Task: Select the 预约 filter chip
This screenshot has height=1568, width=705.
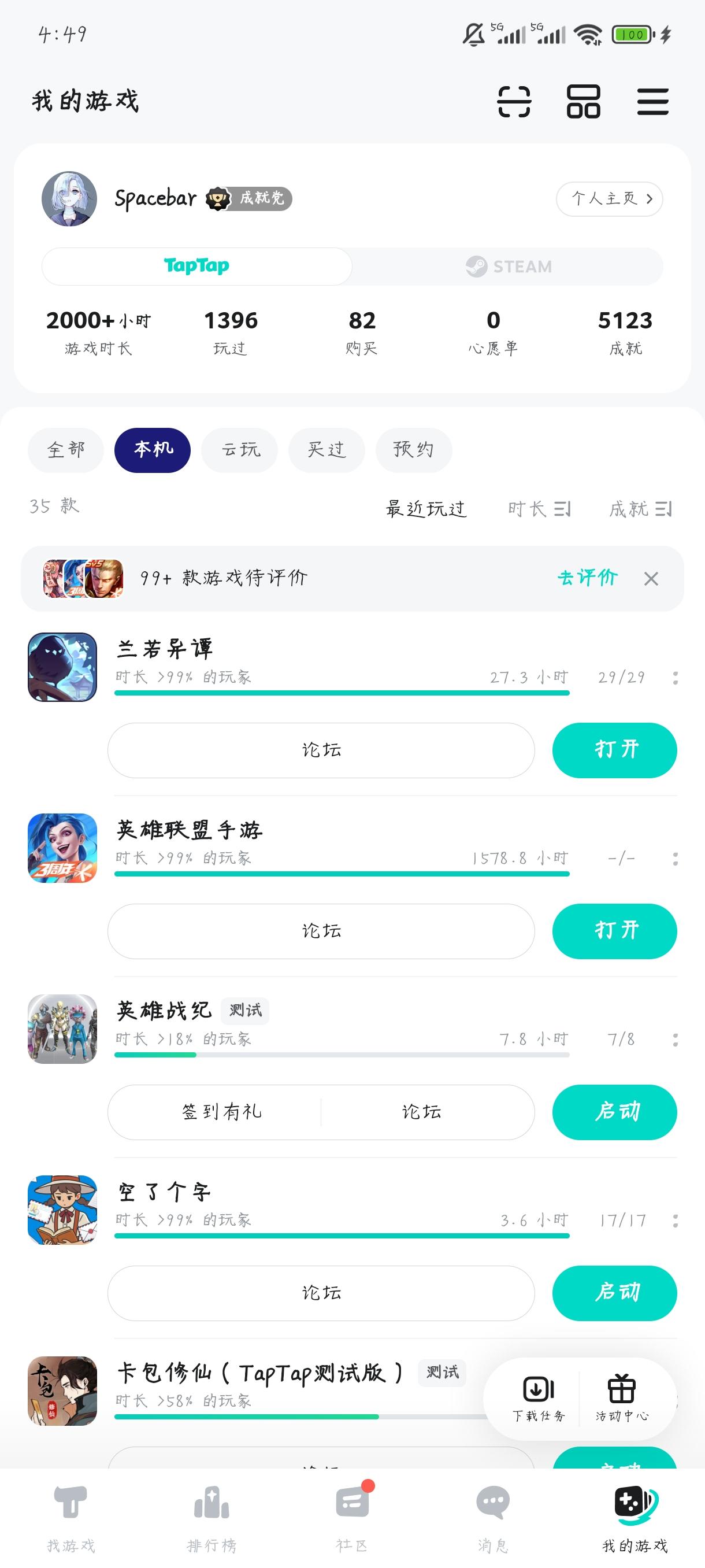Action: coord(414,450)
